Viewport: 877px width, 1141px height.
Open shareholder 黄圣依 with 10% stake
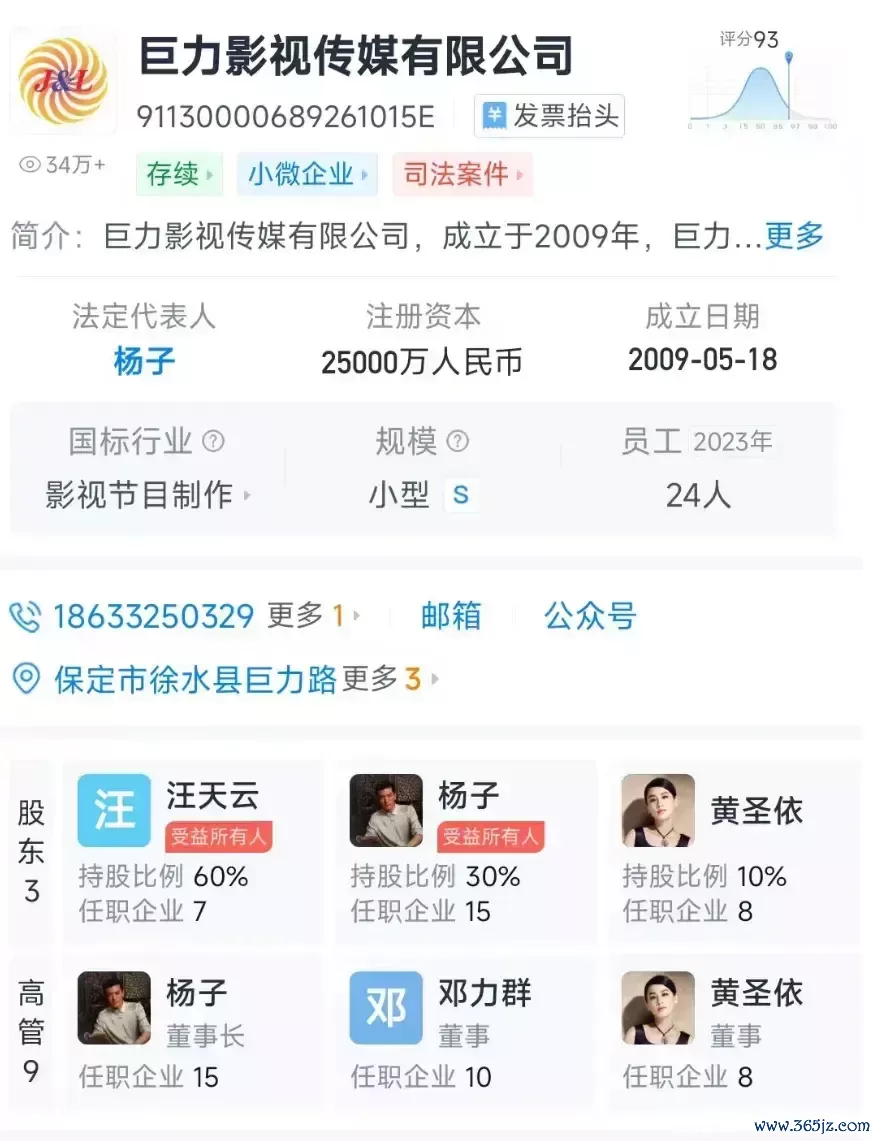click(x=735, y=852)
